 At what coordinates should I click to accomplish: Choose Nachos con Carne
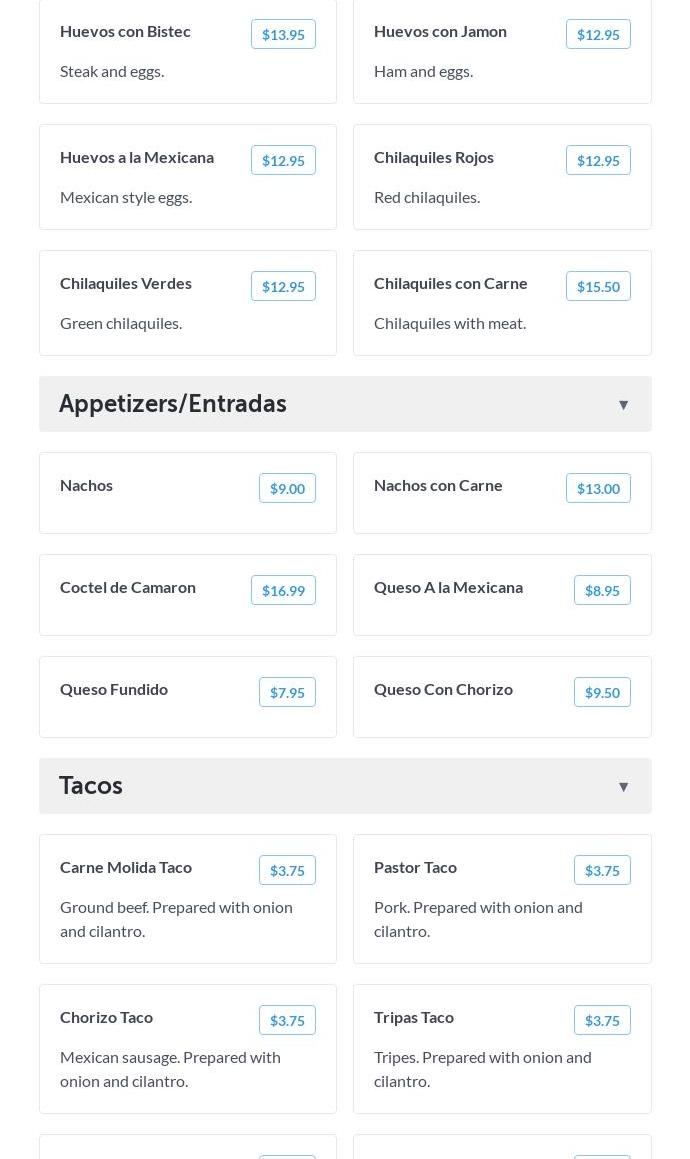coord(501,493)
